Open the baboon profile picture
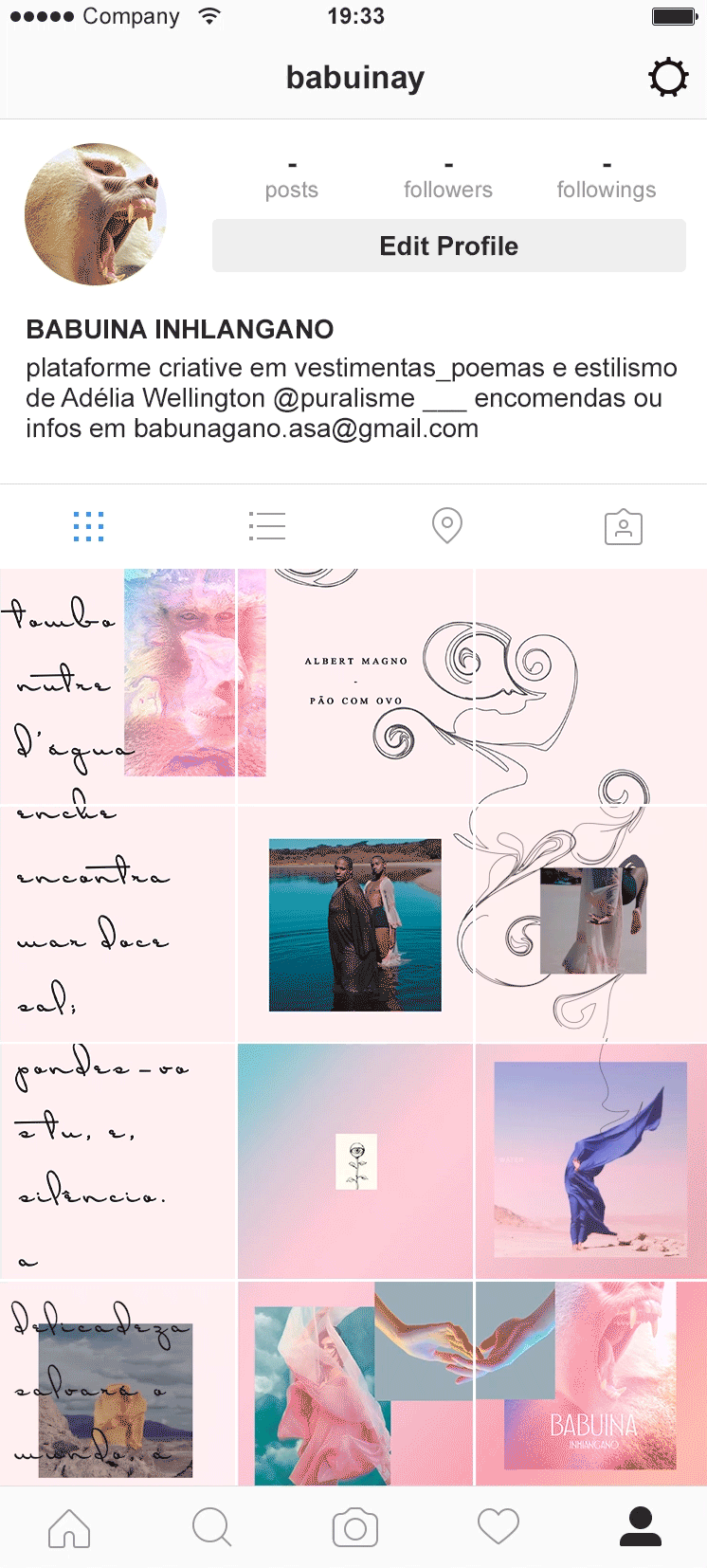Screen dimensions: 707x1568 click(x=96, y=214)
